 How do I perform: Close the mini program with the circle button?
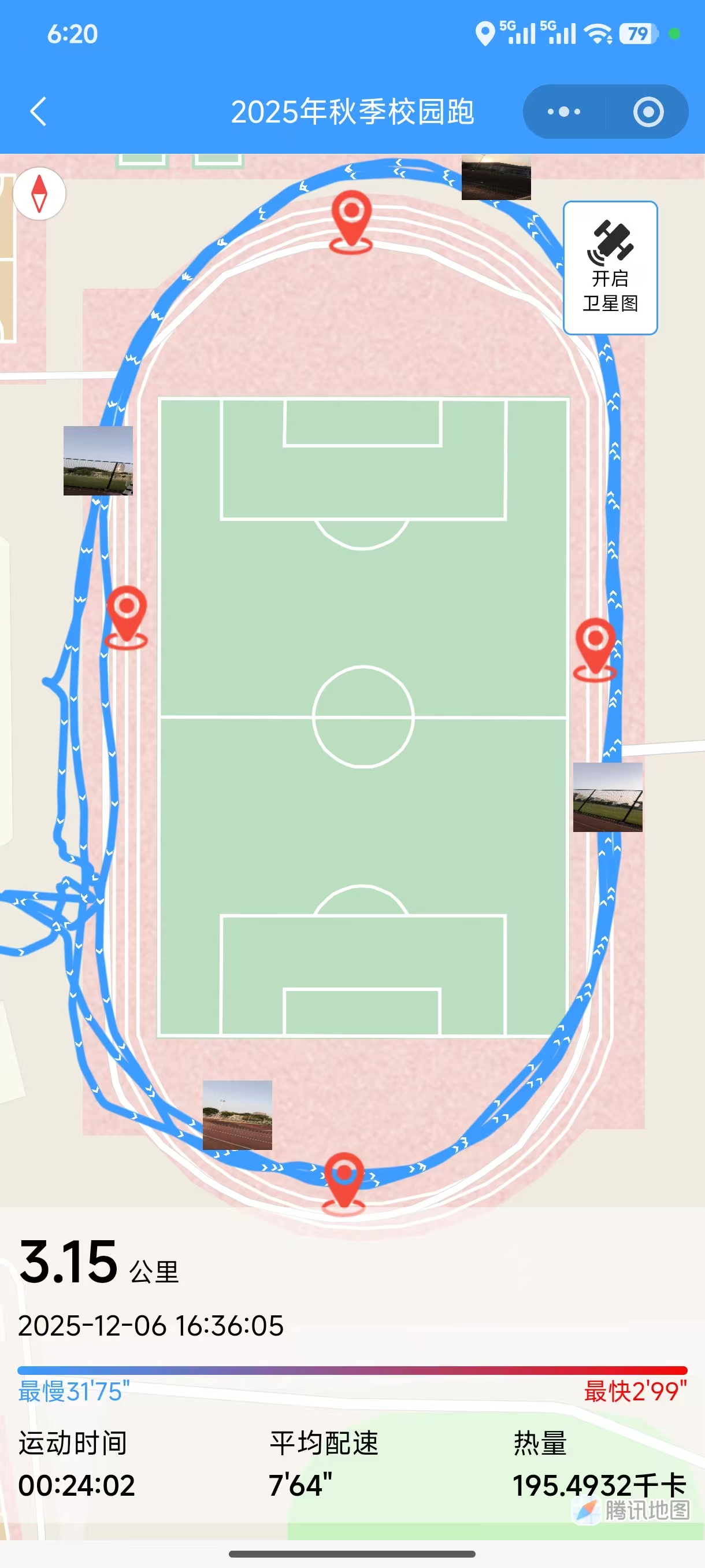pos(648,112)
